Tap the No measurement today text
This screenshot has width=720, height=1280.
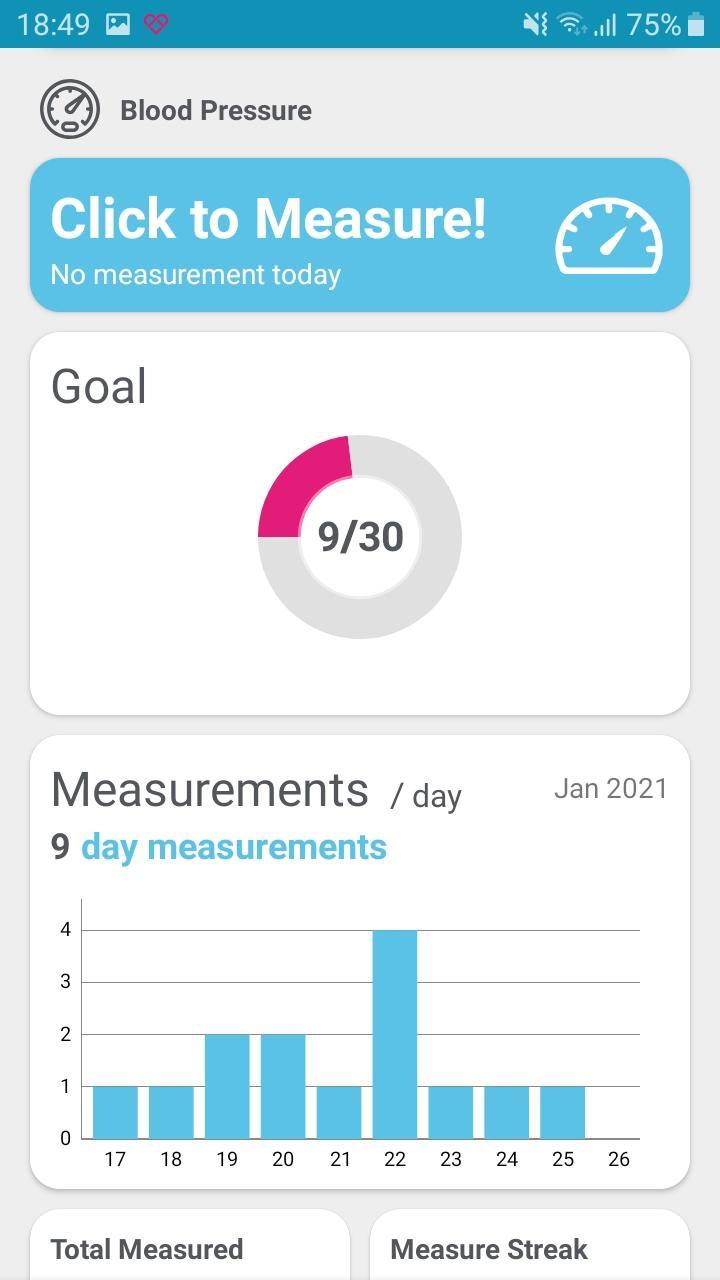(x=196, y=274)
